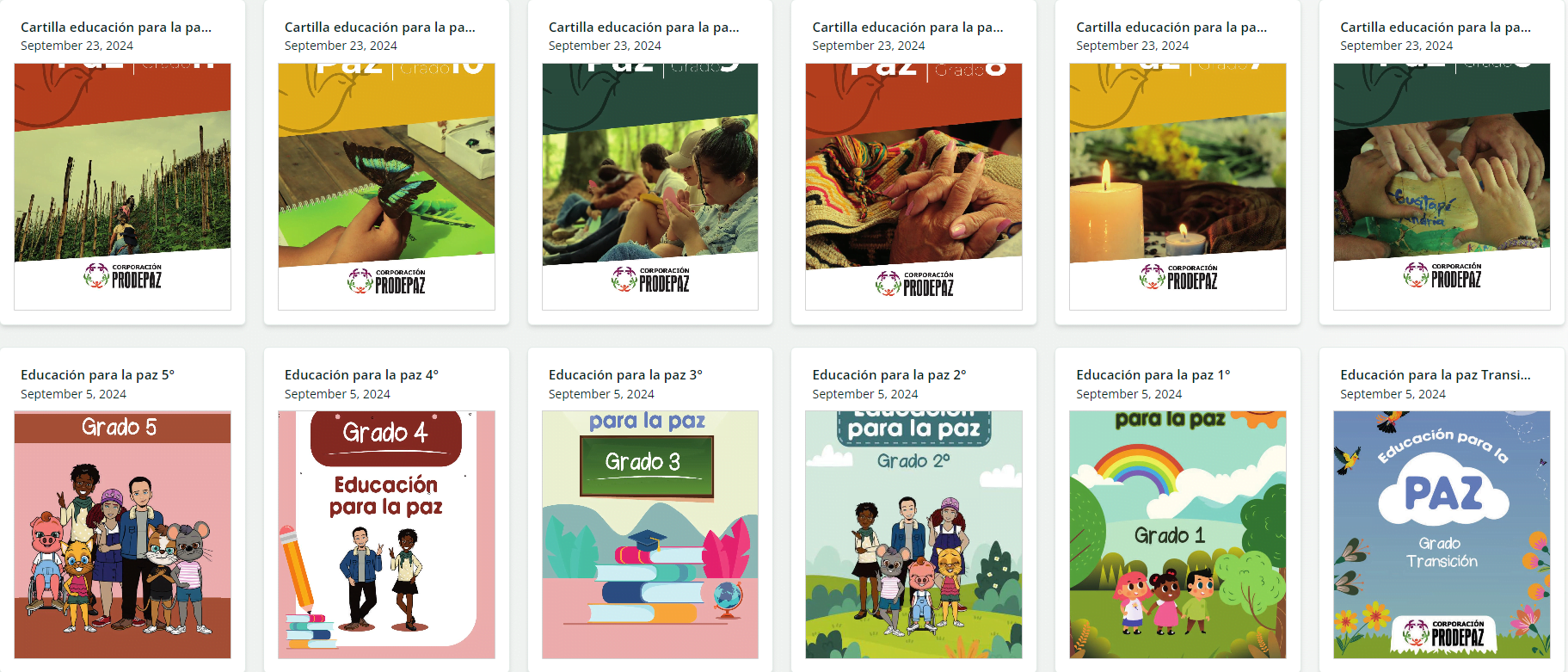
Task: Select the Educación para la paz 3° booklet
Action: (x=649, y=533)
